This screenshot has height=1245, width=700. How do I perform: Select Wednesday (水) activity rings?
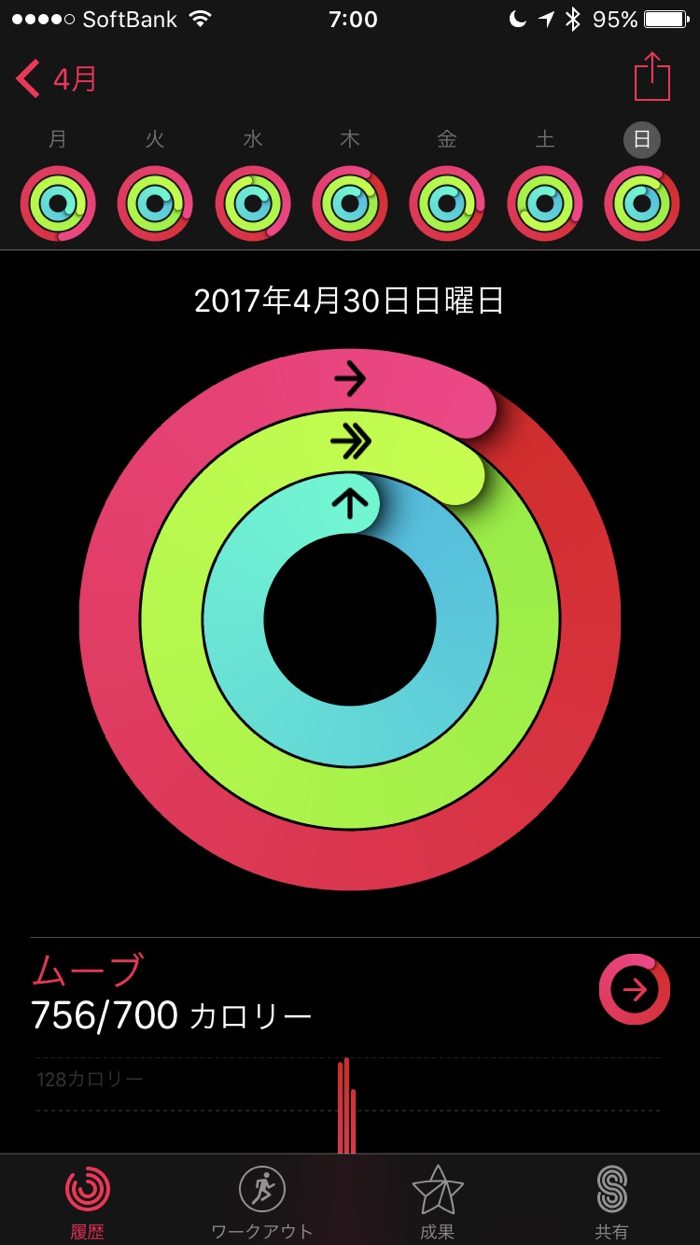(253, 203)
